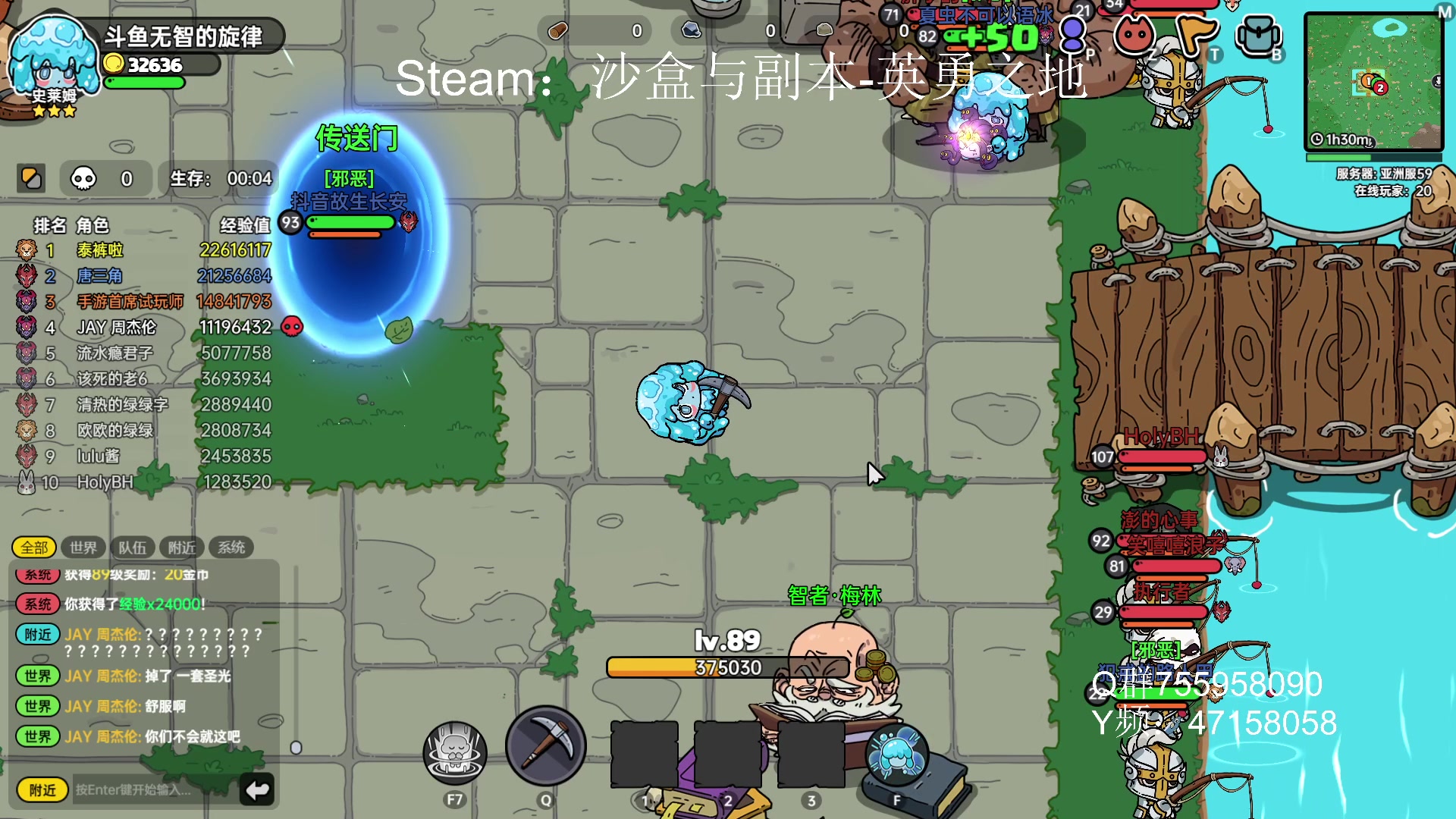1456x819 pixels.
Task: Focus the chat message input field
Action: 152,790
